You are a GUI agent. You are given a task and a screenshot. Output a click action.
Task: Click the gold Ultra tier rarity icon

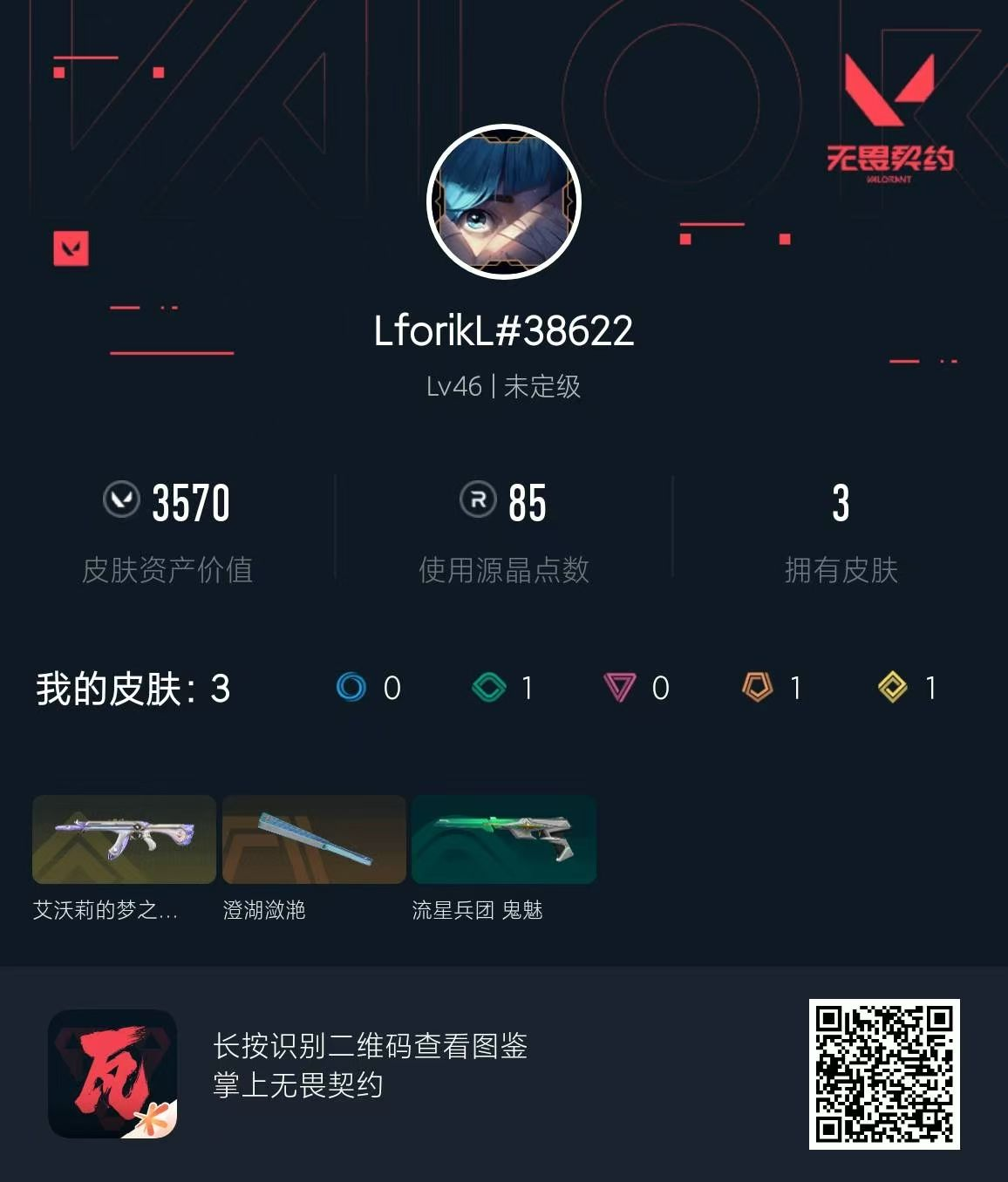(892, 688)
